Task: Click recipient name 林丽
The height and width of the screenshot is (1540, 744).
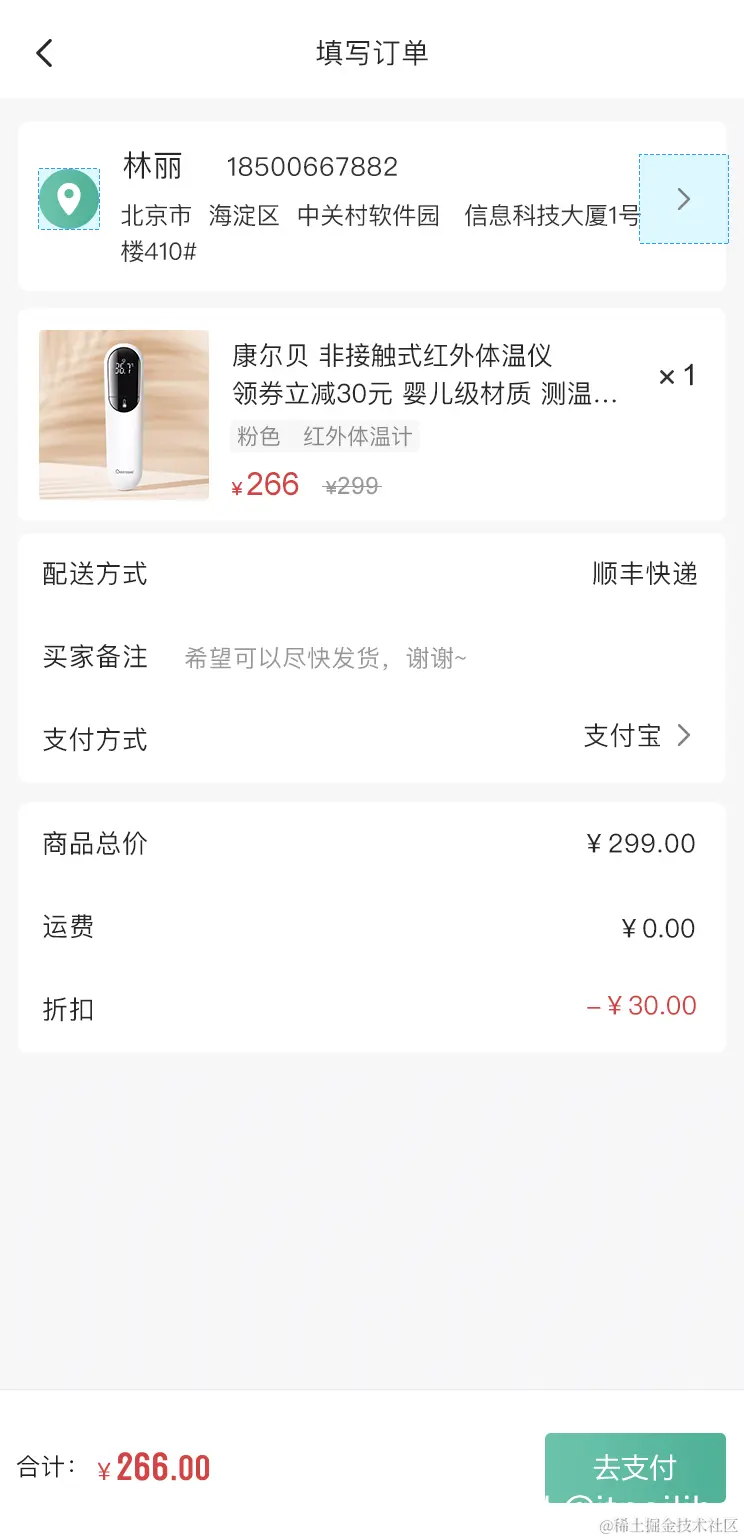Action: [151, 167]
